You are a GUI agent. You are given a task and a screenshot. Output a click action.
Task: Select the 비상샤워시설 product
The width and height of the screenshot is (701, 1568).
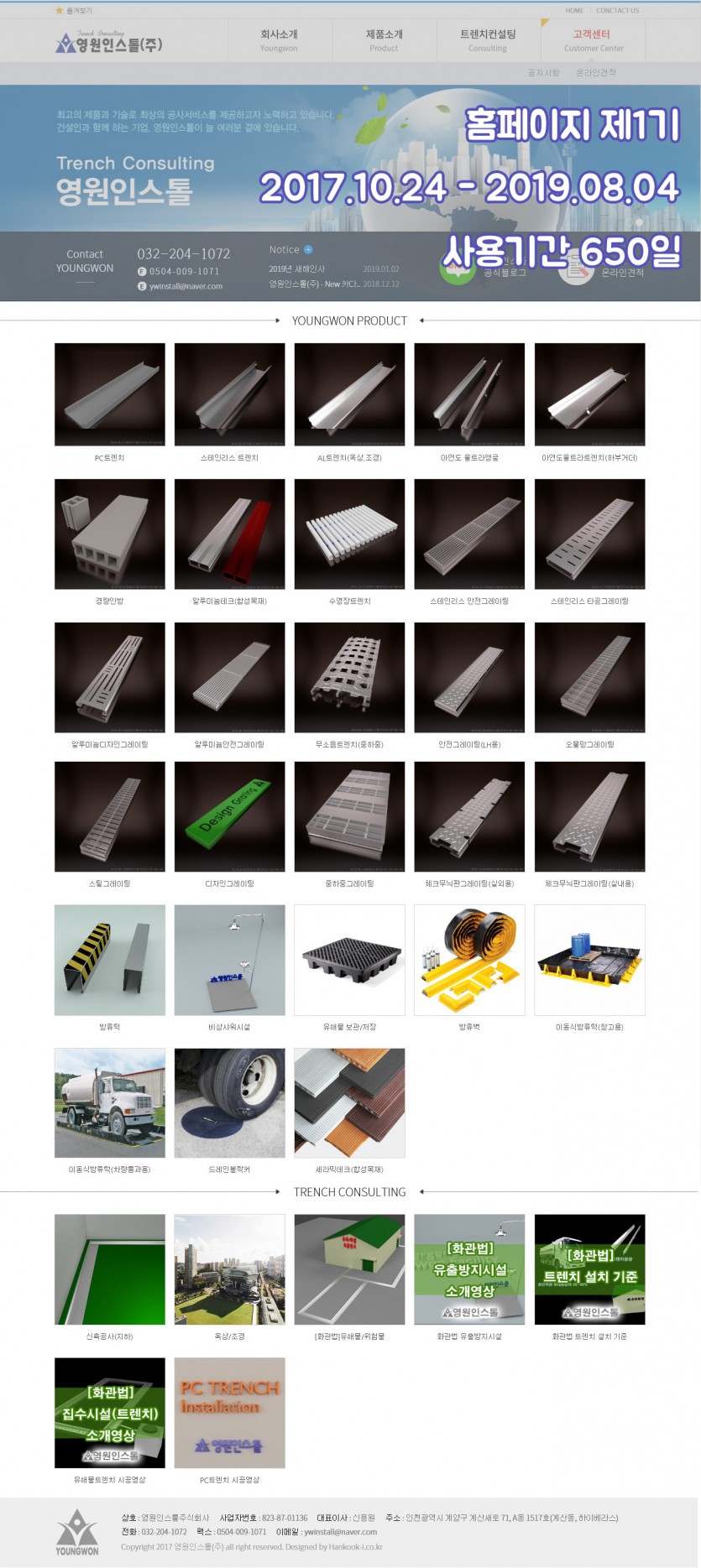point(229,960)
